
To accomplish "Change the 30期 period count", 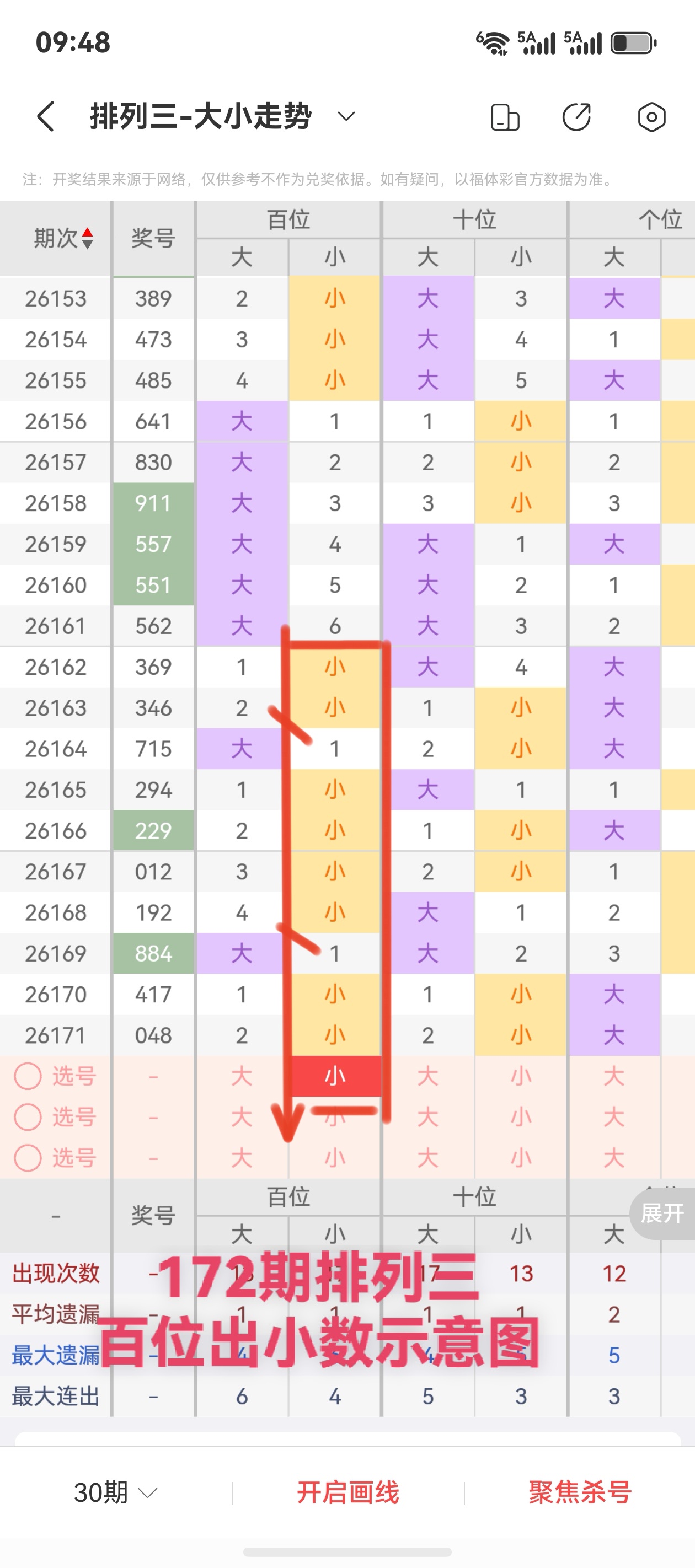I will (x=116, y=1492).
